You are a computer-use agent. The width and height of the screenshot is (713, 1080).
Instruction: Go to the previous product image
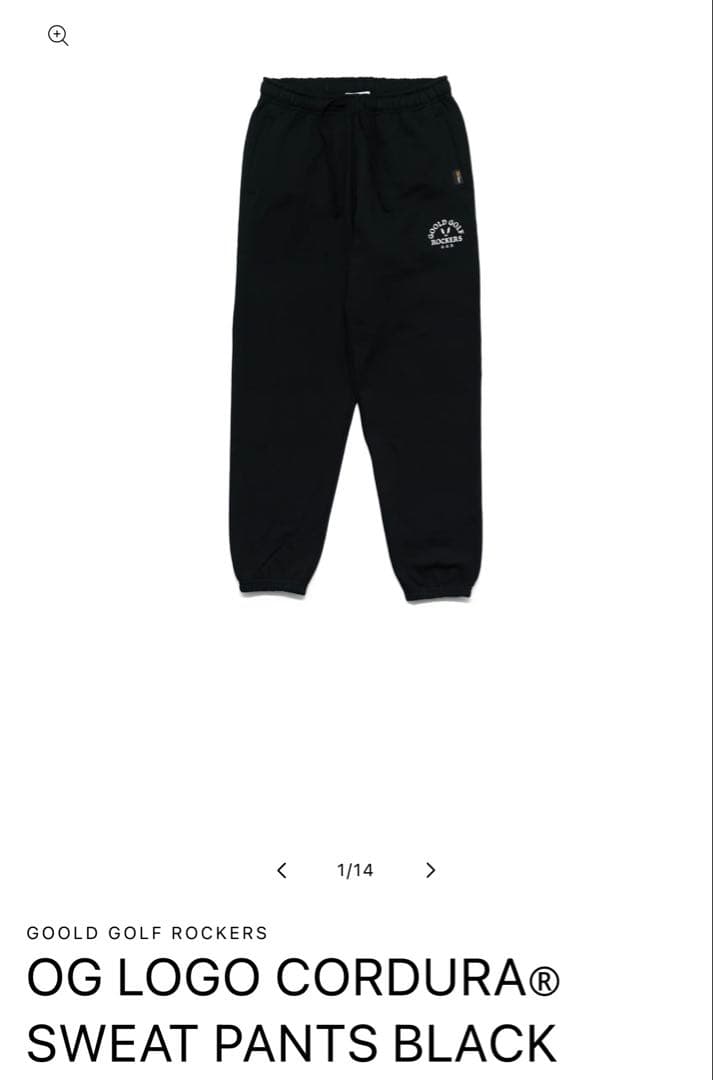tap(282, 870)
